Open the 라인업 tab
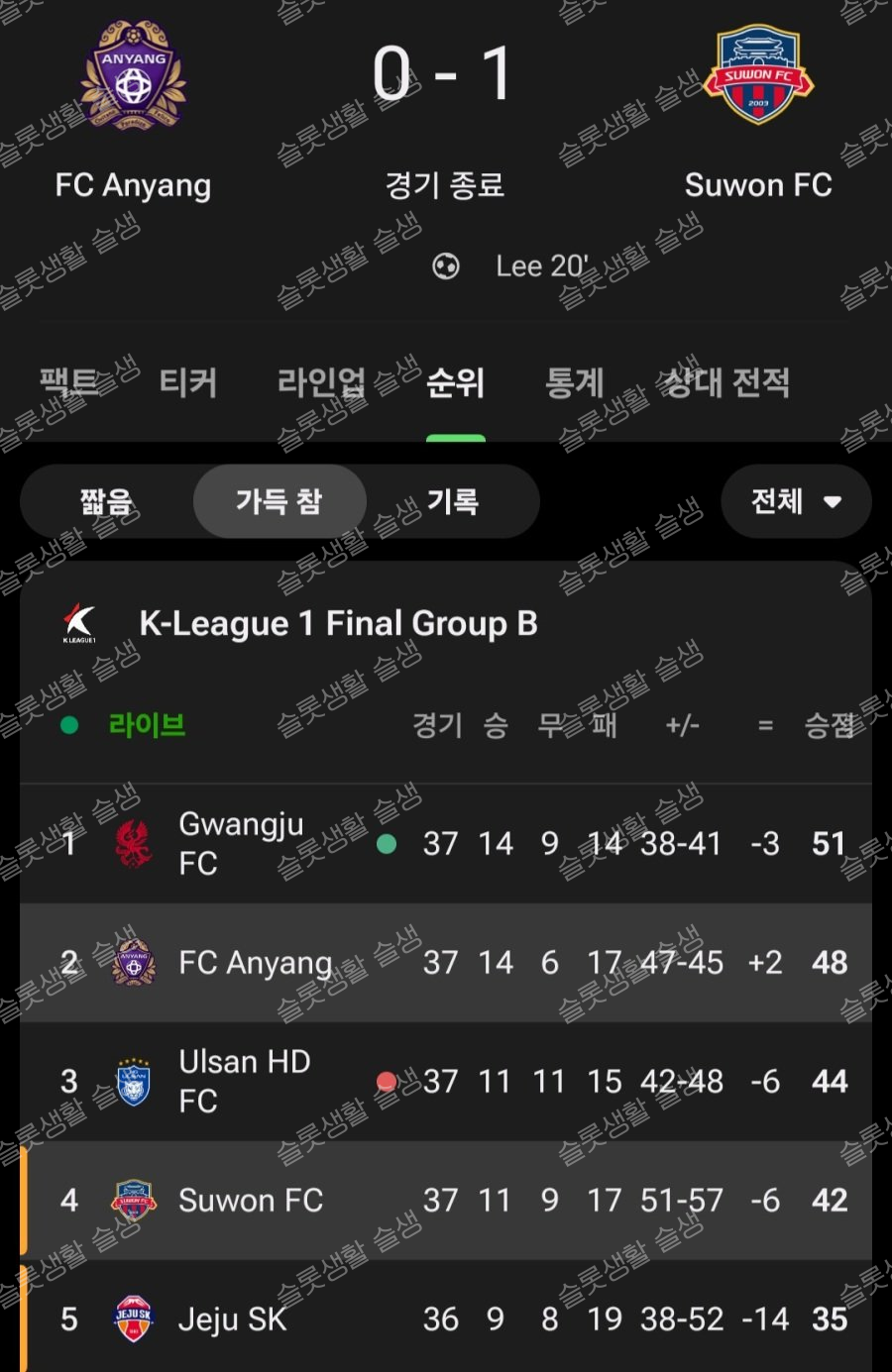This screenshot has height=1372, width=892. coord(321,382)
